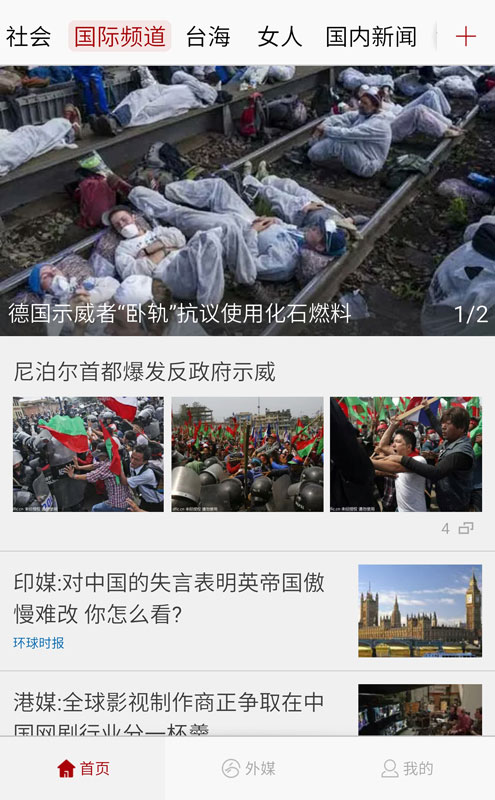This screenshot has width=495, height=800.
Task: Read the 印媒:对中国的失言 article
Action: tap(248, 611)
